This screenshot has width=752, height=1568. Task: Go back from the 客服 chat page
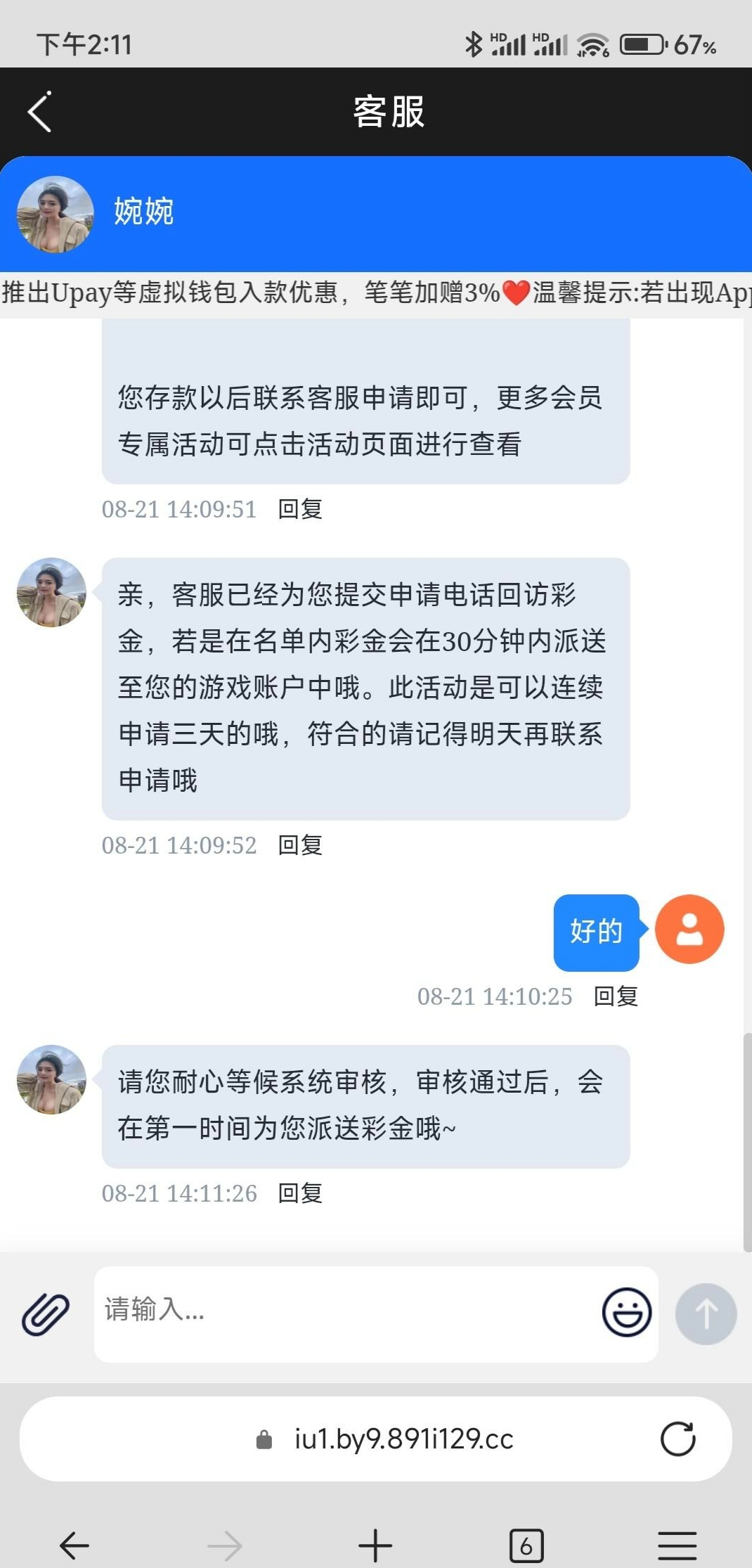(40, 112)
